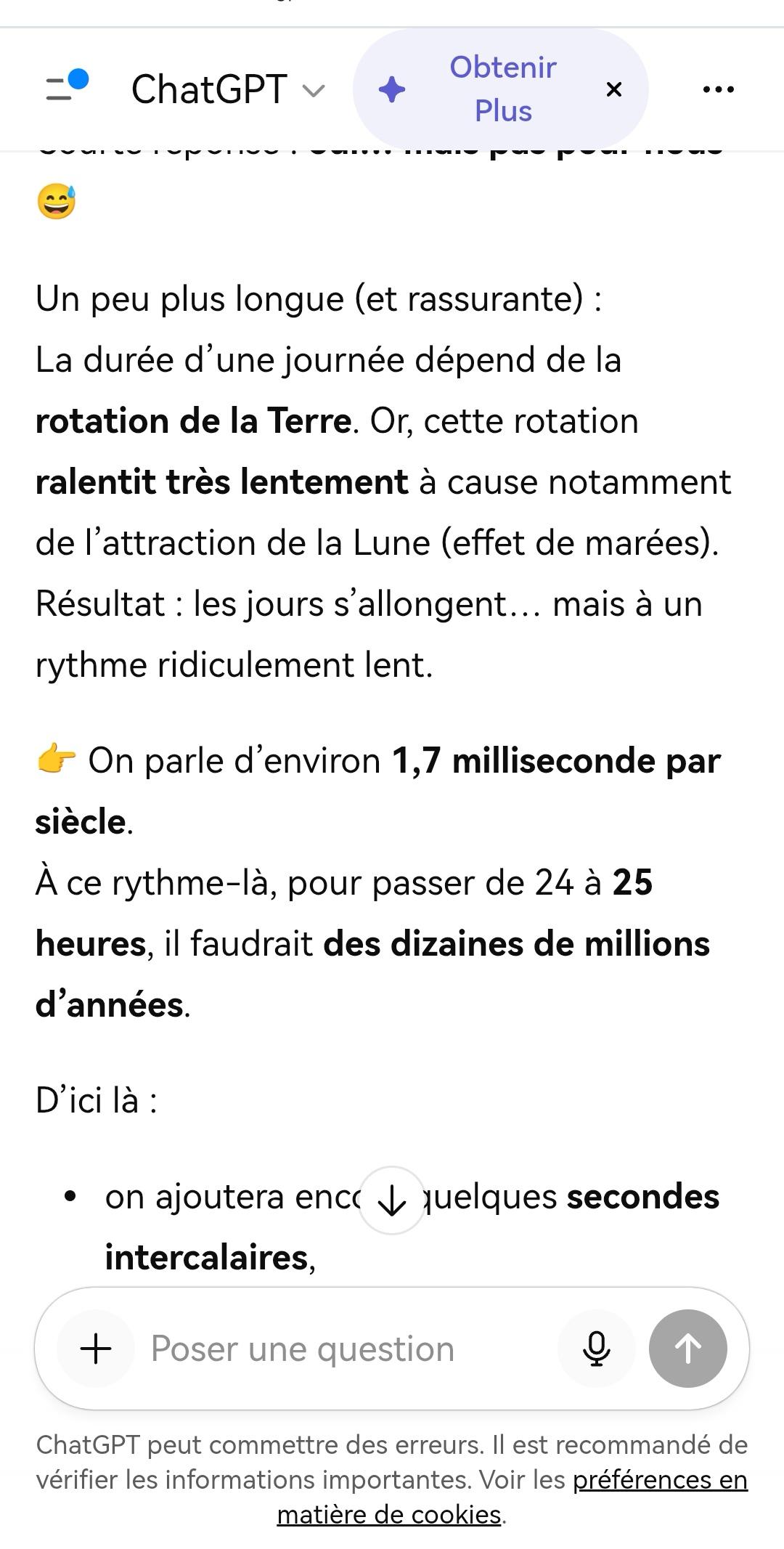Open the three-dot overflow menu

(718, 89)
